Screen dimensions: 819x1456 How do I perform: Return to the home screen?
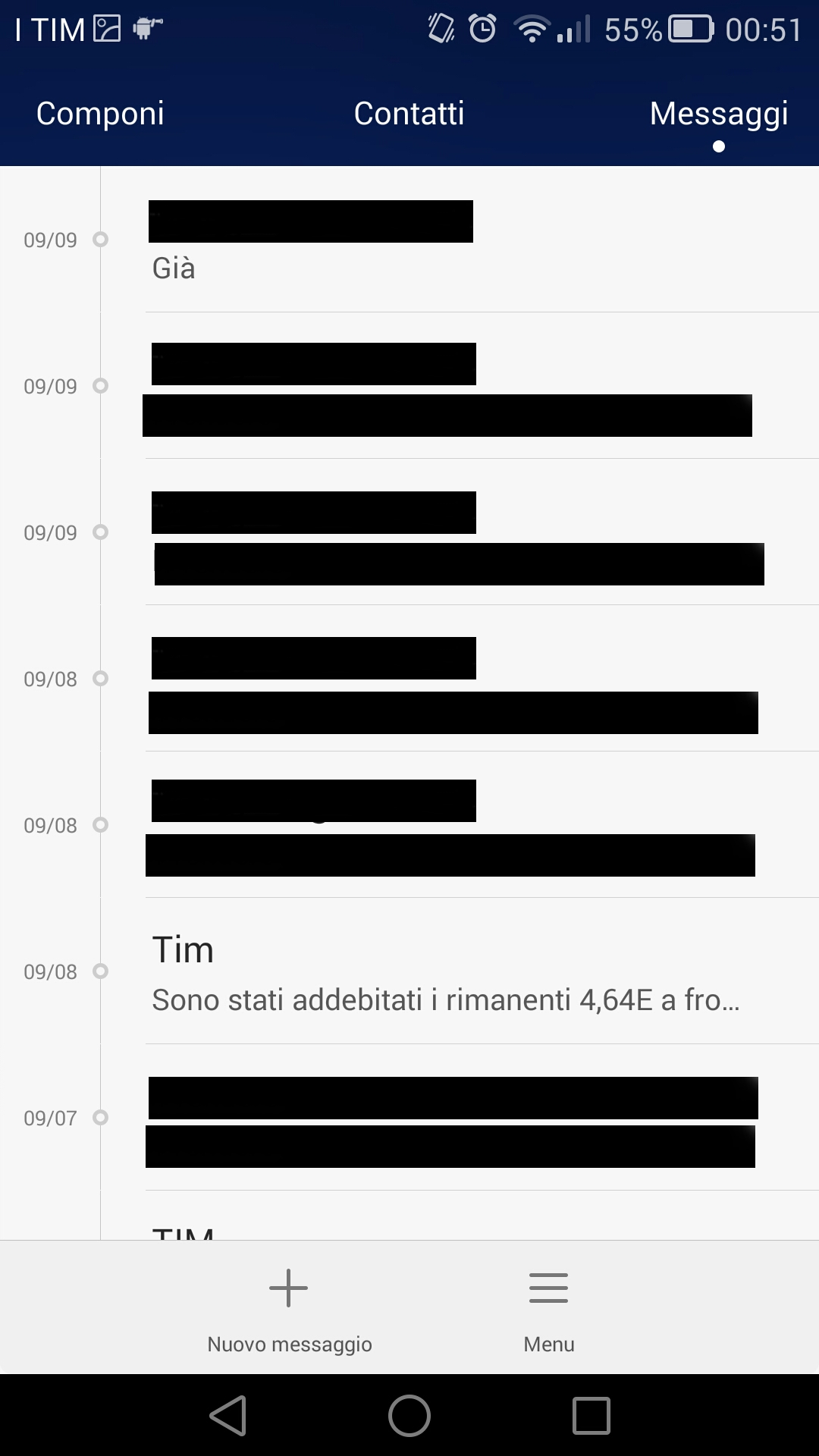pyautogui.click(x=409, y=1415)
